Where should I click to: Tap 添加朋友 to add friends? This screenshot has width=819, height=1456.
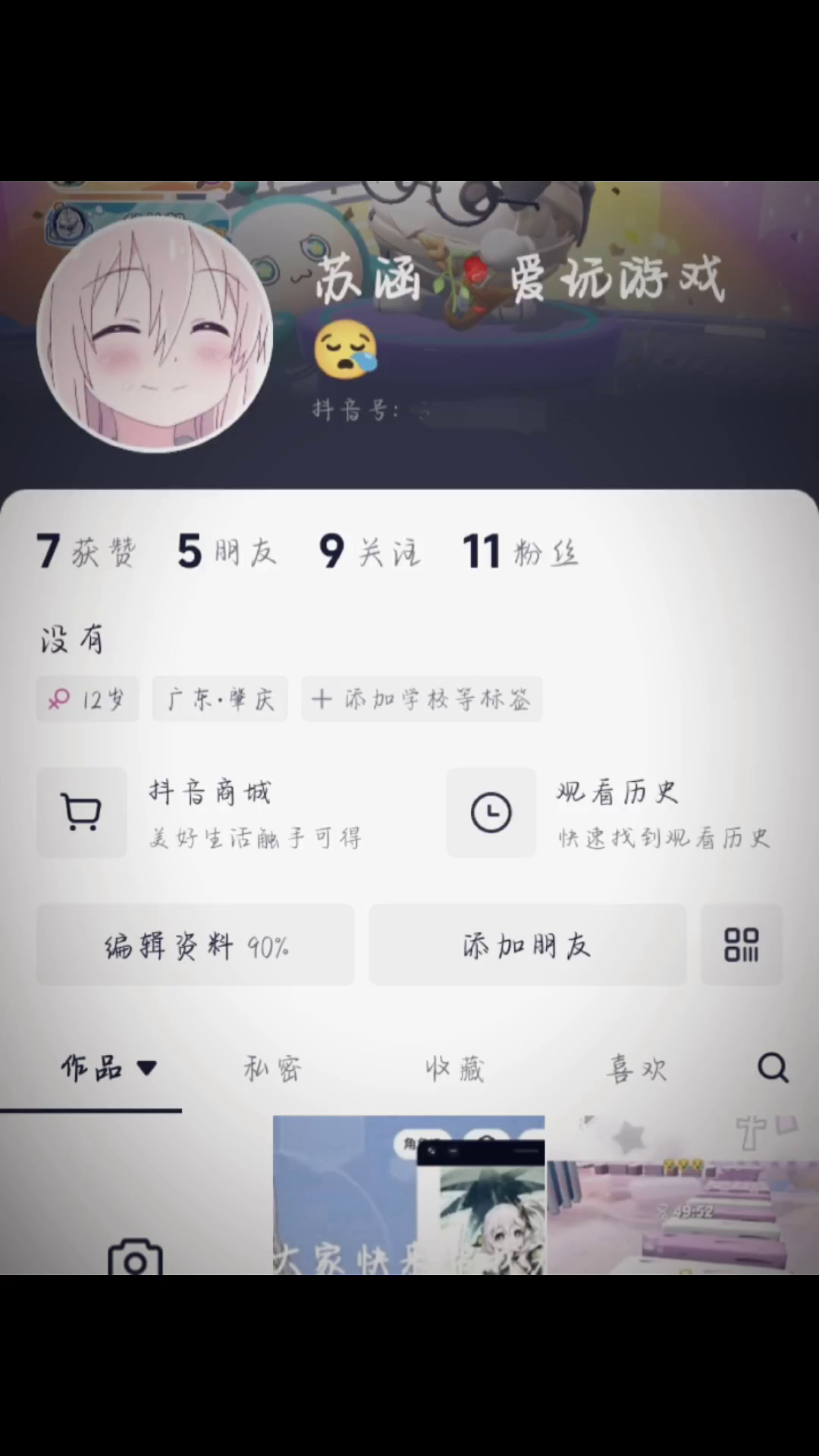[x=527, y=946]
